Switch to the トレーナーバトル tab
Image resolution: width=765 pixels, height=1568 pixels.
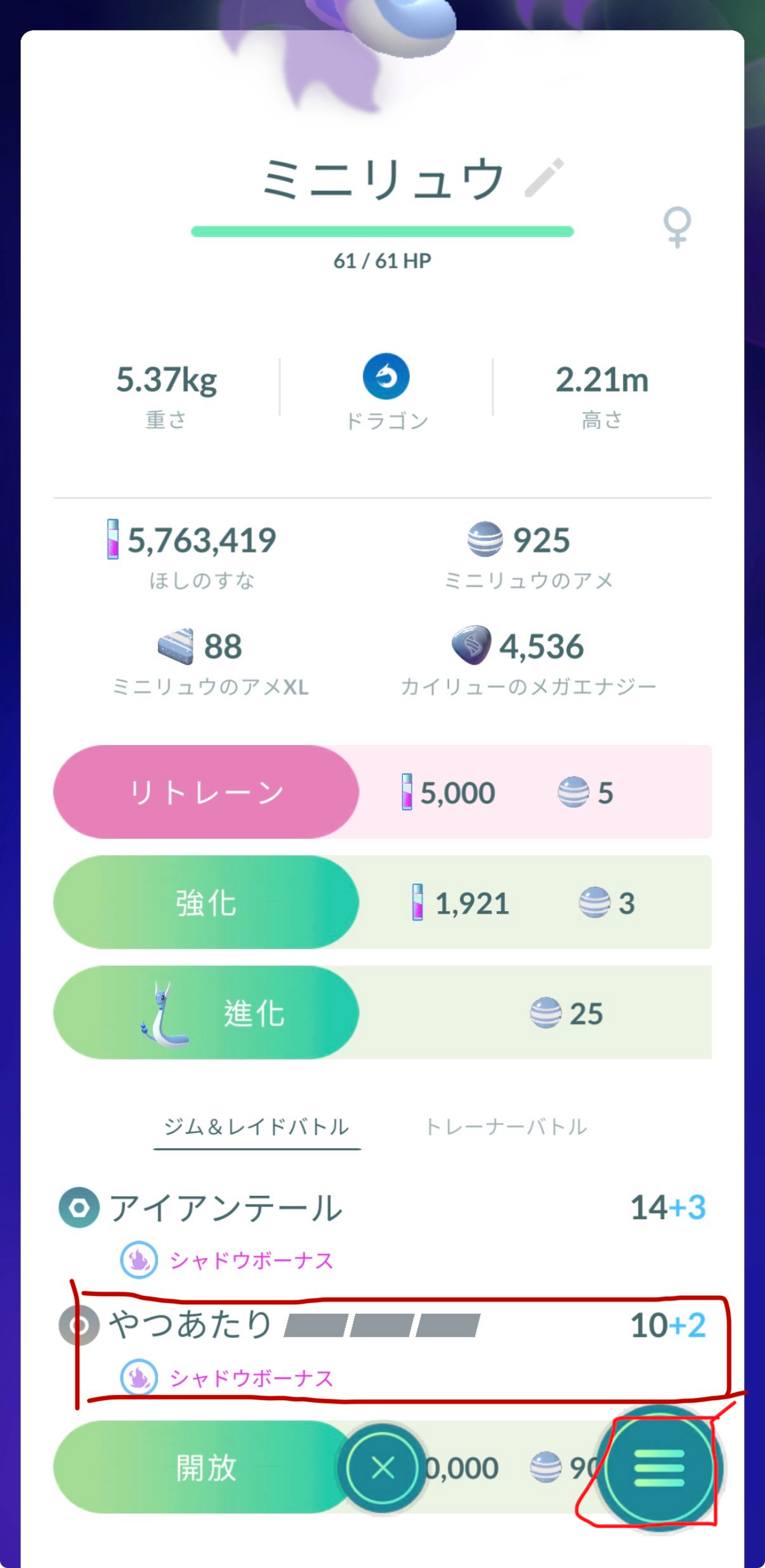coord(507,1127)
